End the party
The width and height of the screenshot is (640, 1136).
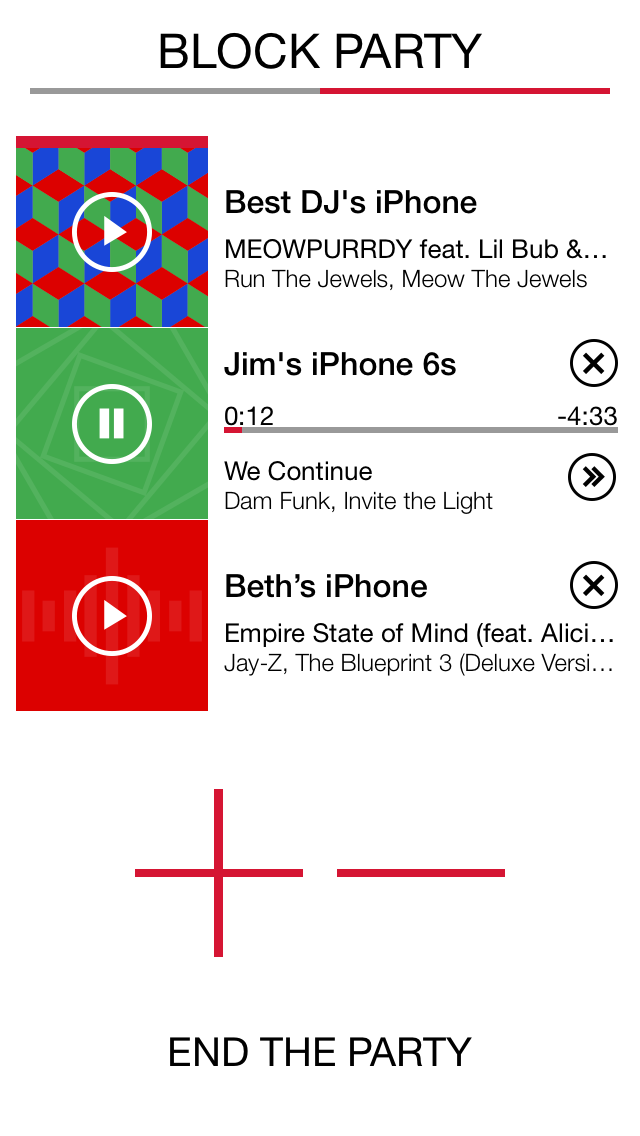click(320, 1052)
